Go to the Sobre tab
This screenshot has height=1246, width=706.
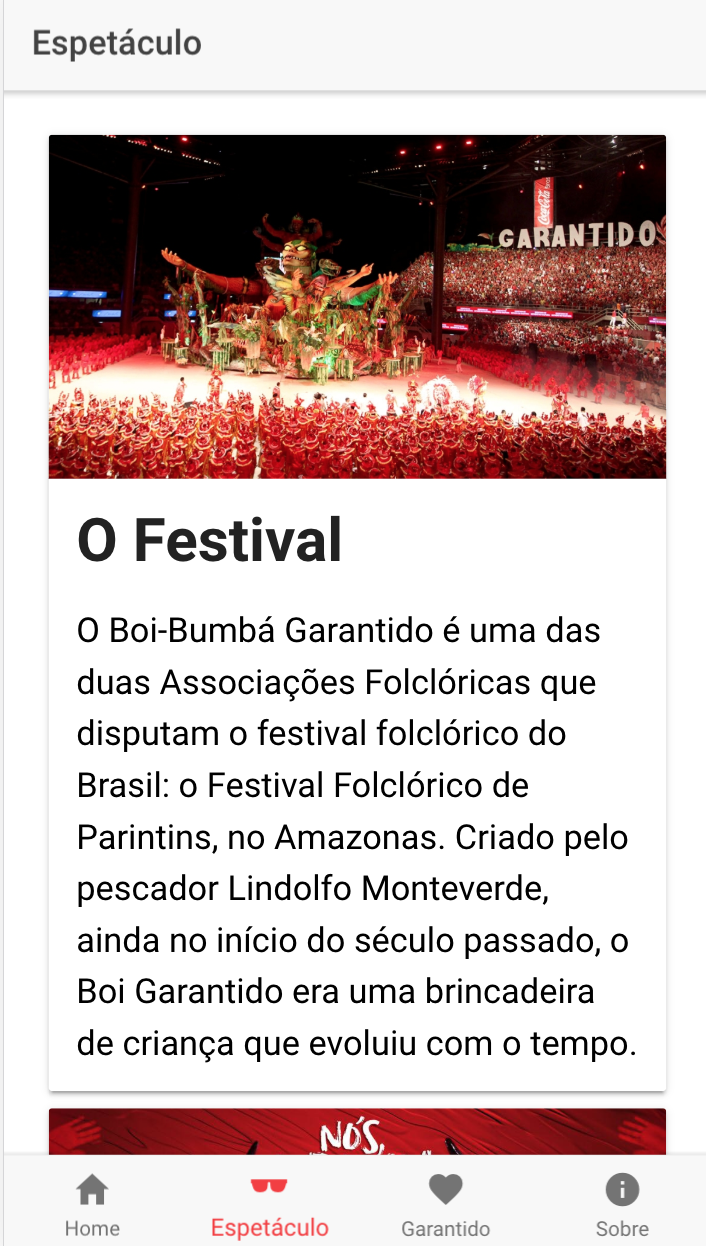click(x=621, y=1205)
